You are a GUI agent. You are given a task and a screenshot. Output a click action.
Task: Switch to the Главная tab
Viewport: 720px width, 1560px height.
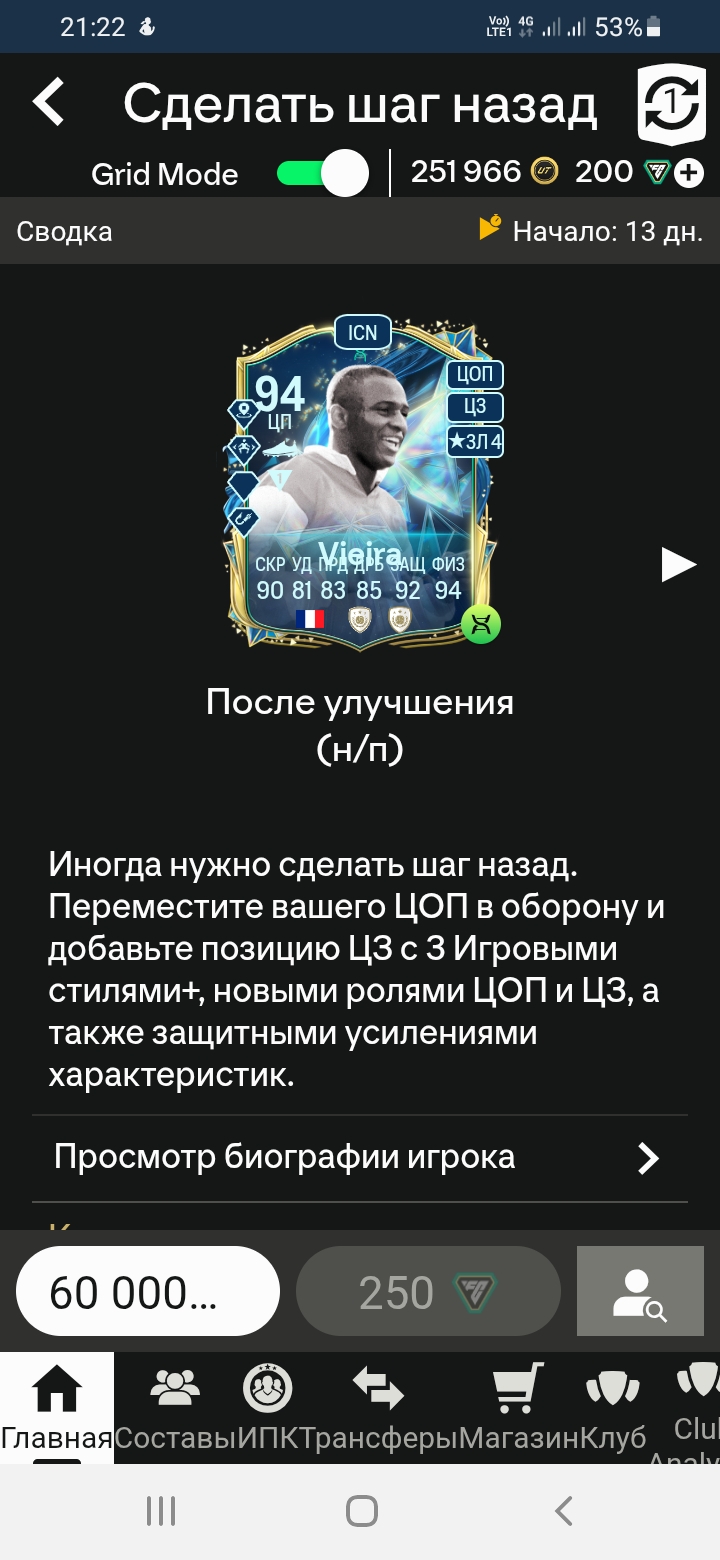pos(57,1408)
